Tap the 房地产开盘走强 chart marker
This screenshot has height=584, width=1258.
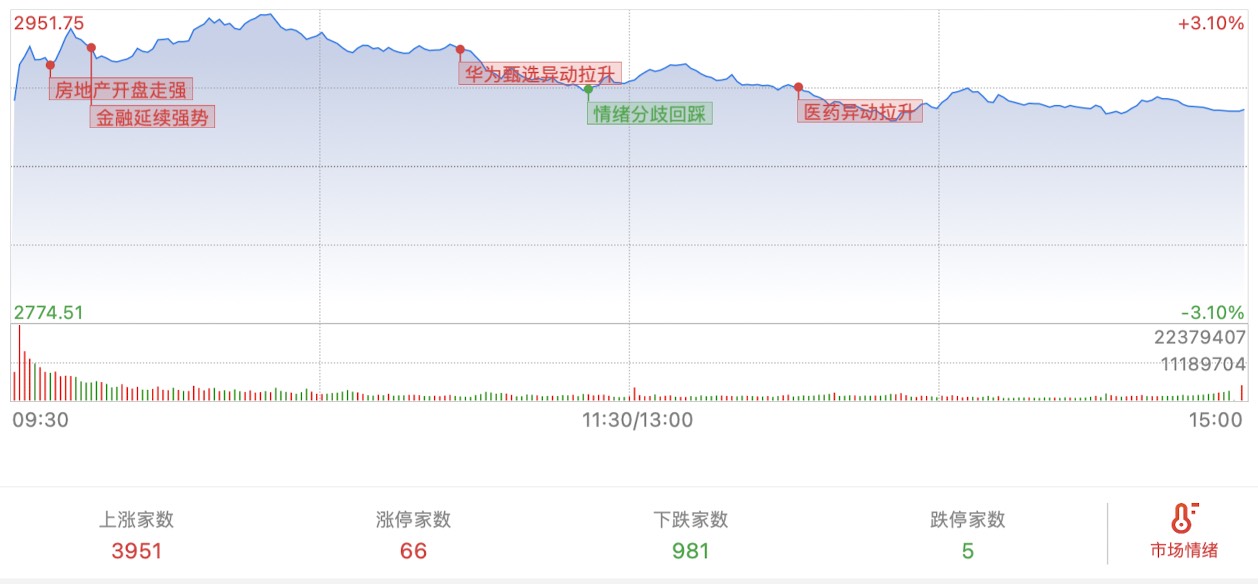click(x=120, y=90)
